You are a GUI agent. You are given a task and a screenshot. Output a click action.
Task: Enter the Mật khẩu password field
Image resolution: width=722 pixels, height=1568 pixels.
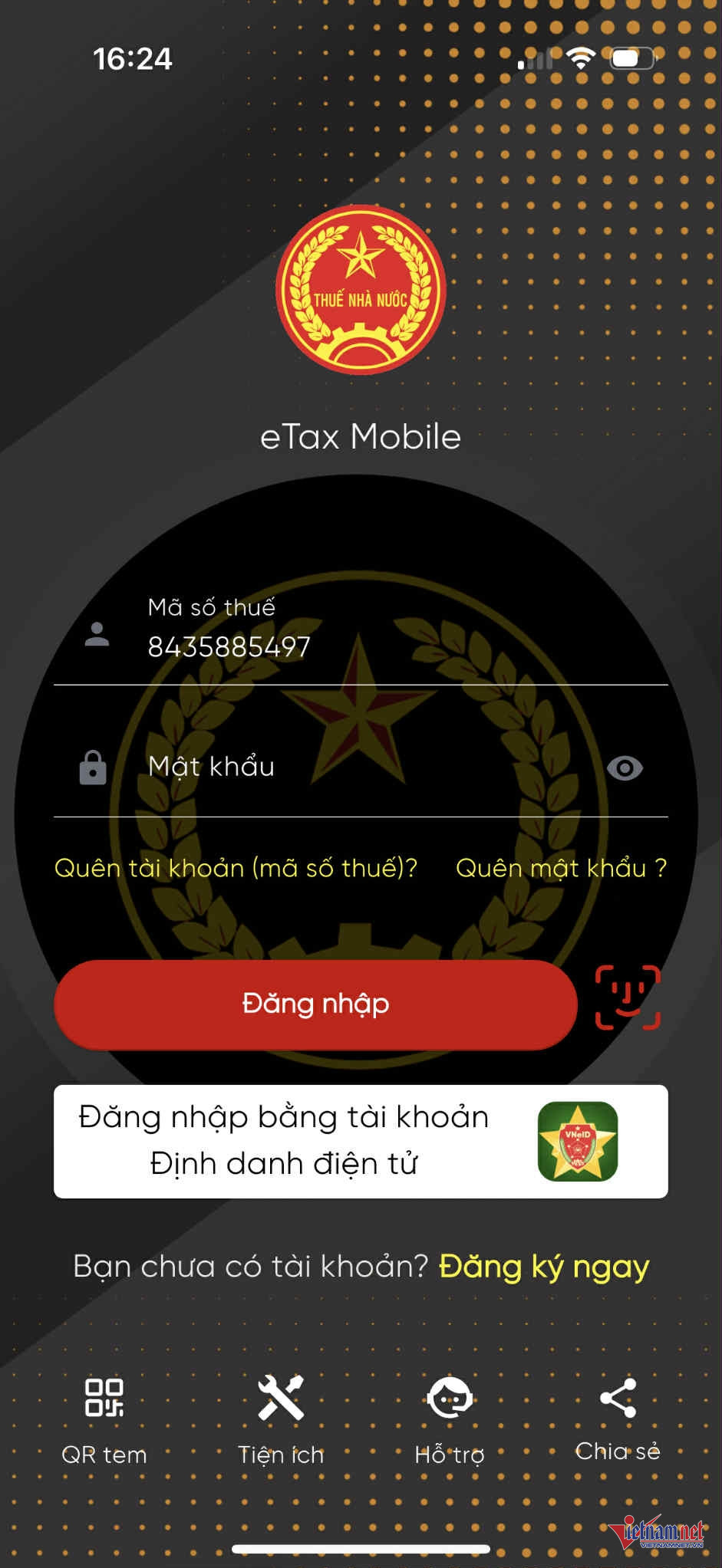361,767
